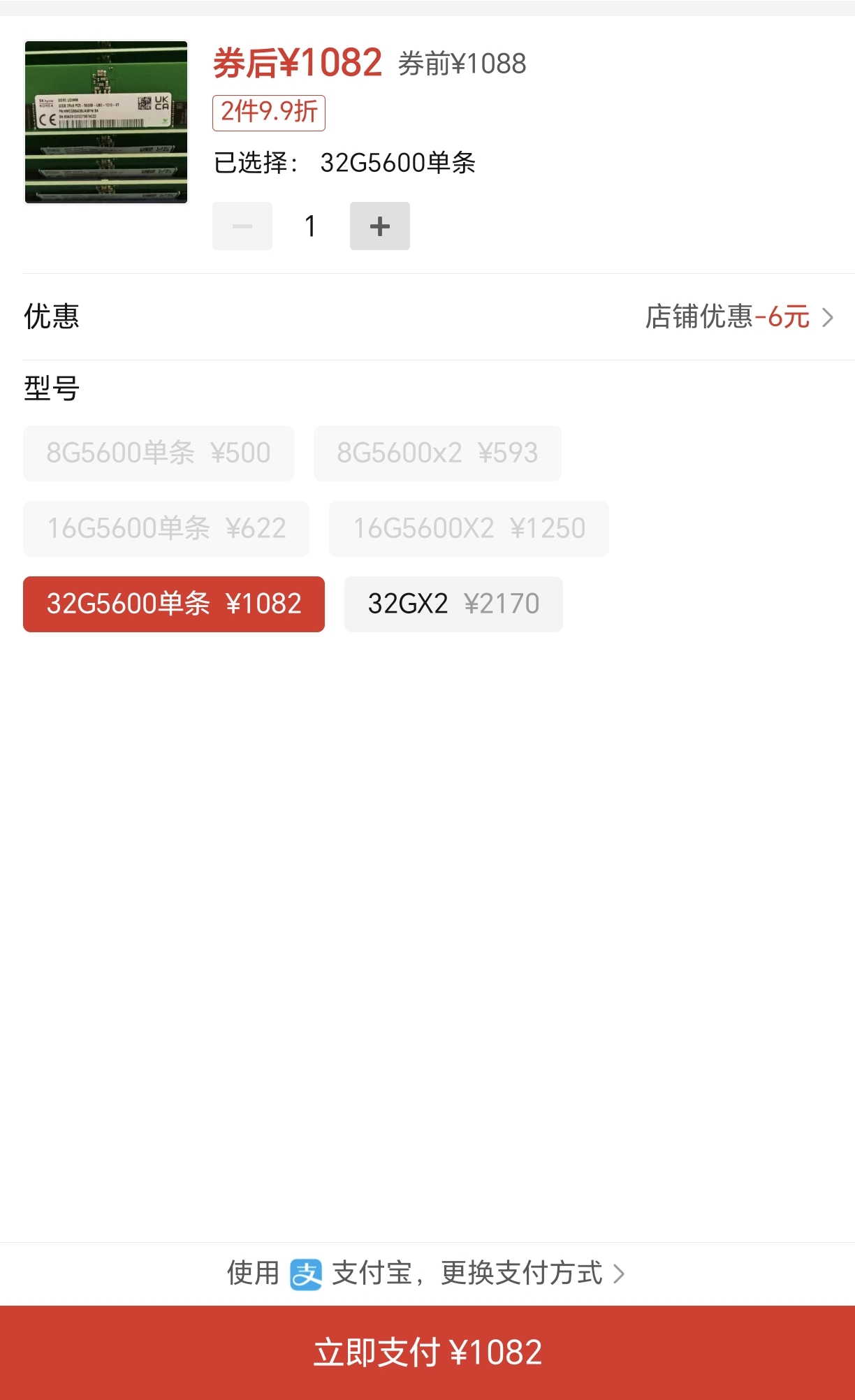Select the 8G5600x2 ¥593 option
The image size is (855, 1400).
[438, 453]
